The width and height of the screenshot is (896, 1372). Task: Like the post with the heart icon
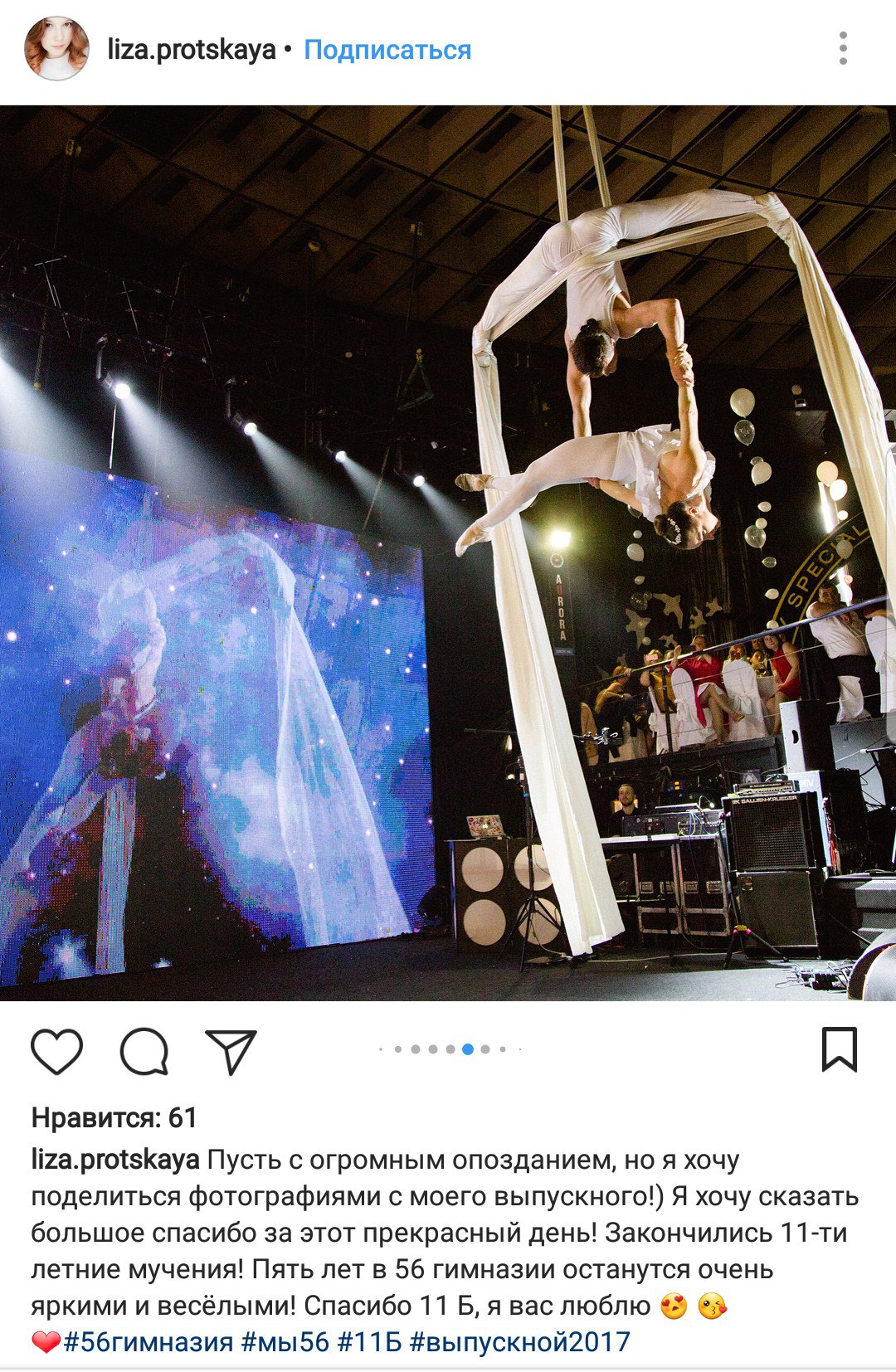tap(57, 1051)
